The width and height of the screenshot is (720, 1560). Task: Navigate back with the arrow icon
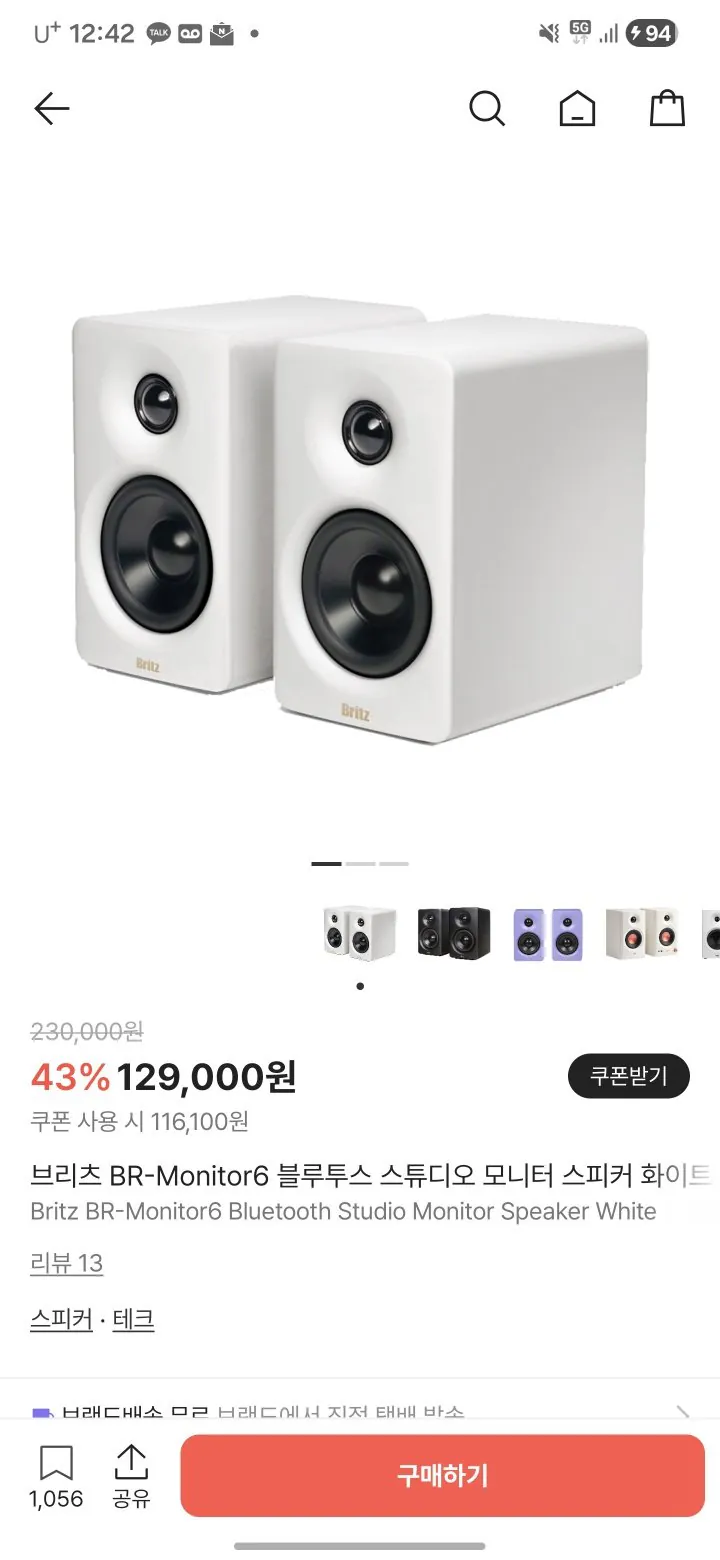point(51,108)
